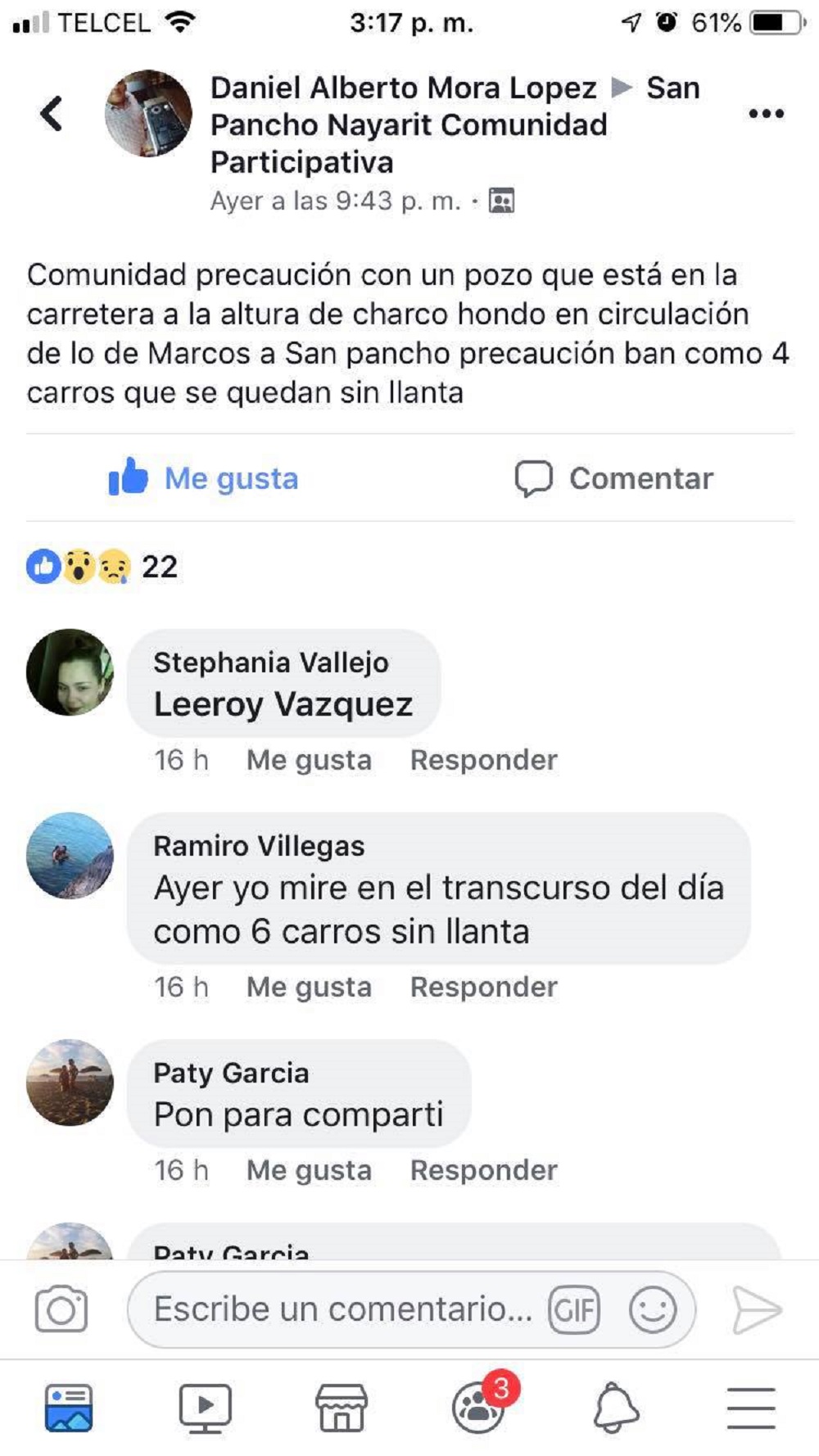Open the GIF picker
Image resolution: width=819 pixels, height=1456 pixels.
574,1309
